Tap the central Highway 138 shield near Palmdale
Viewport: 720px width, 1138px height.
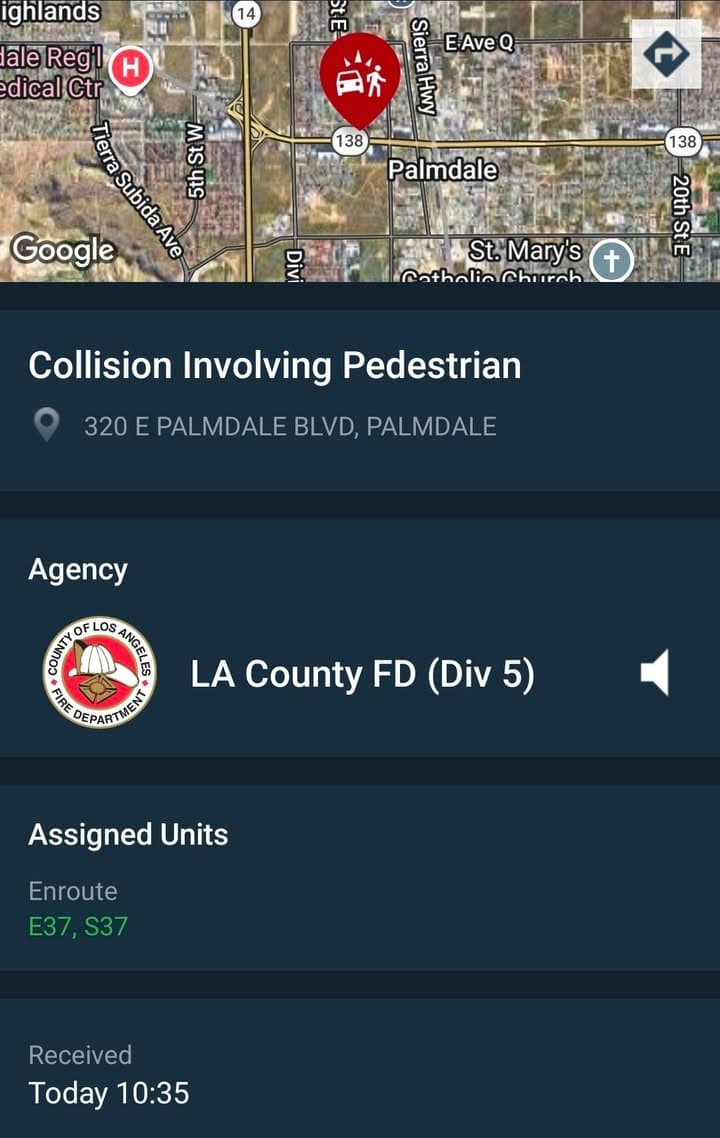point(349,141)
